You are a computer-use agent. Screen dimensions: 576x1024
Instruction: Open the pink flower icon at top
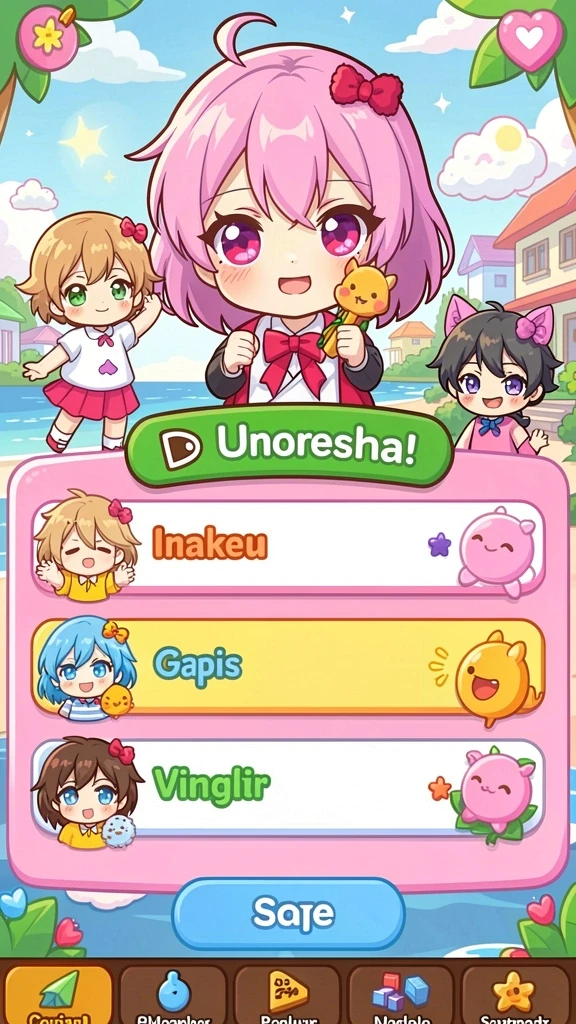point(48,36)
